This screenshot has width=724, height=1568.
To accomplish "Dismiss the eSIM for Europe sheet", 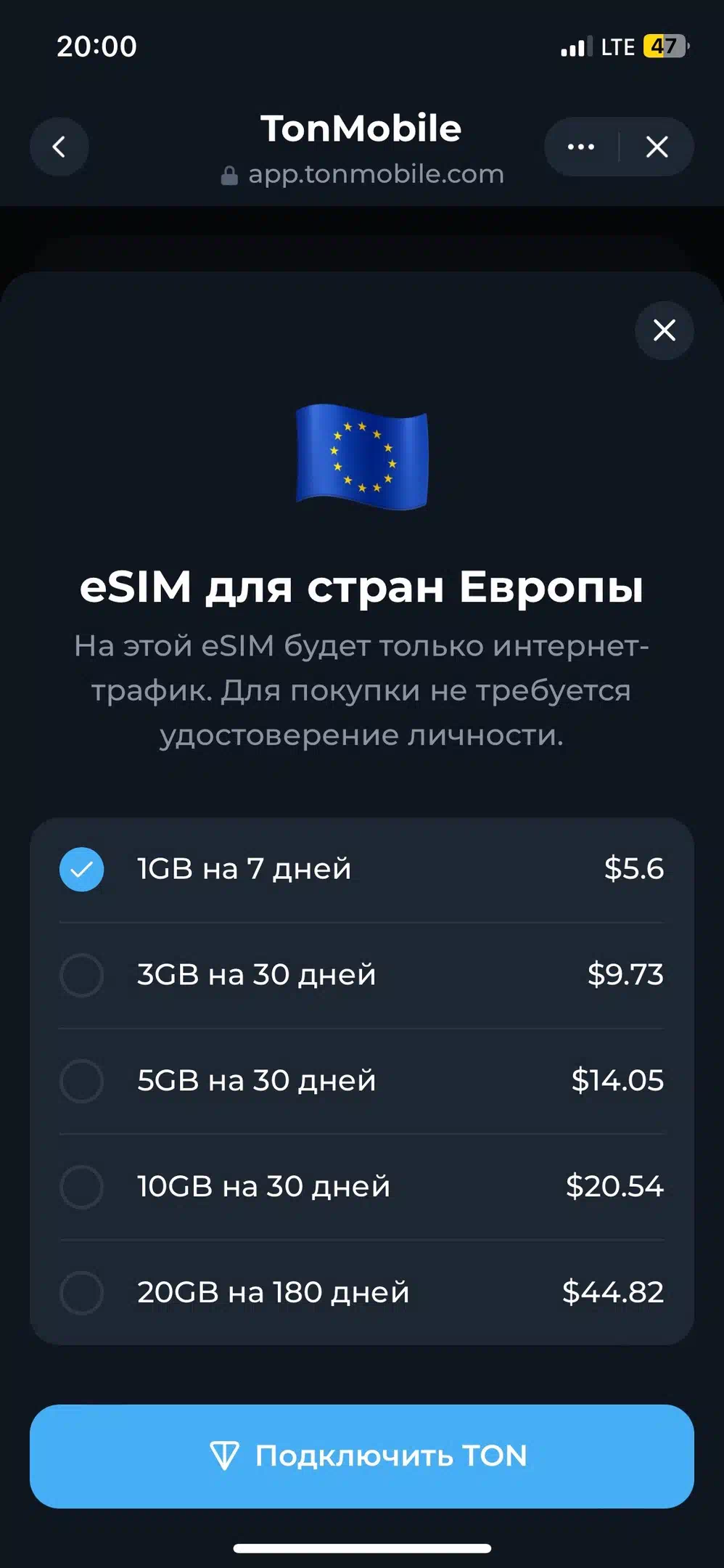I will [x=665, y=330].
